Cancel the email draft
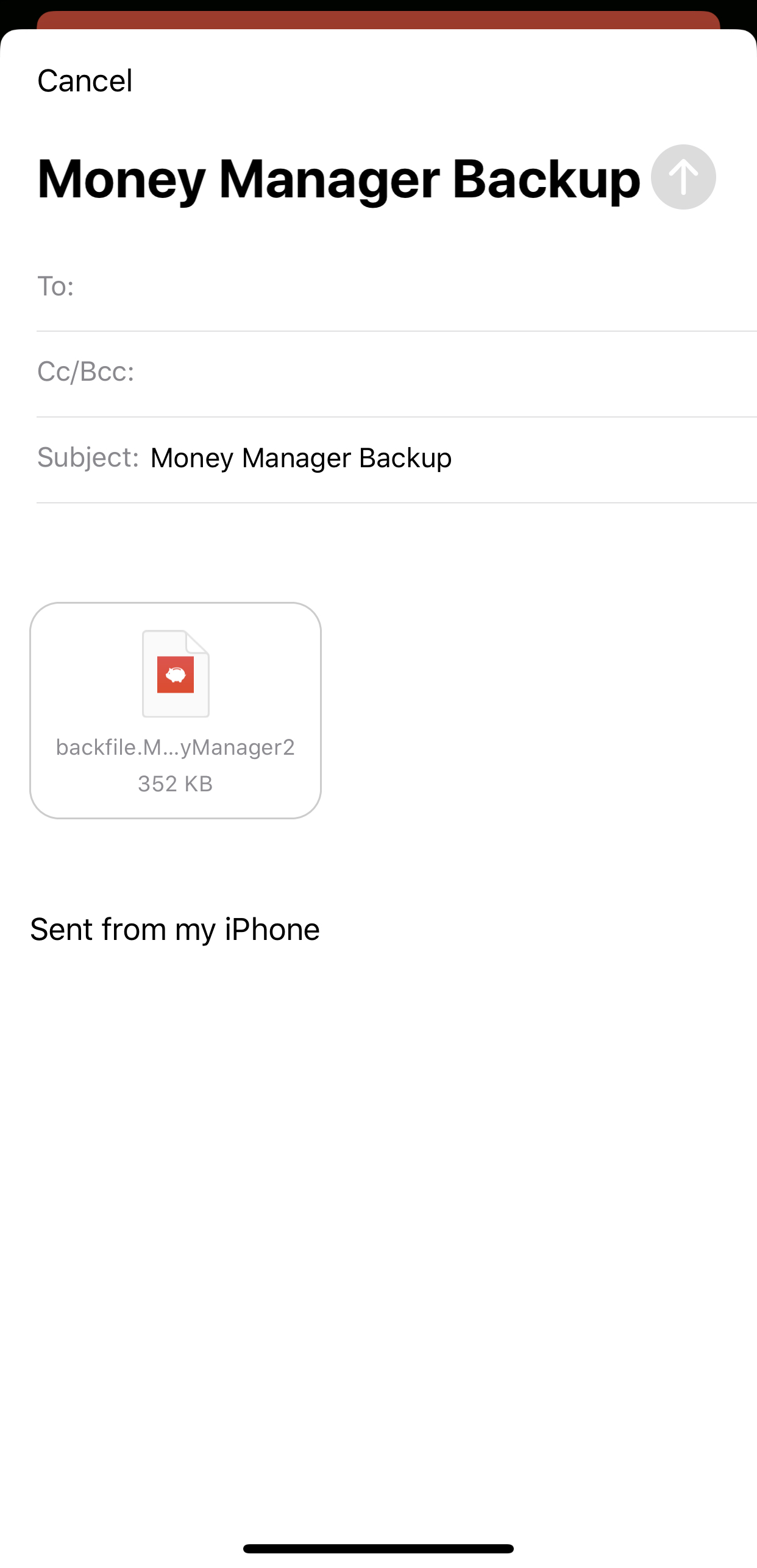The height and width of the screenshot is (1568, 757). pos(85,80)
